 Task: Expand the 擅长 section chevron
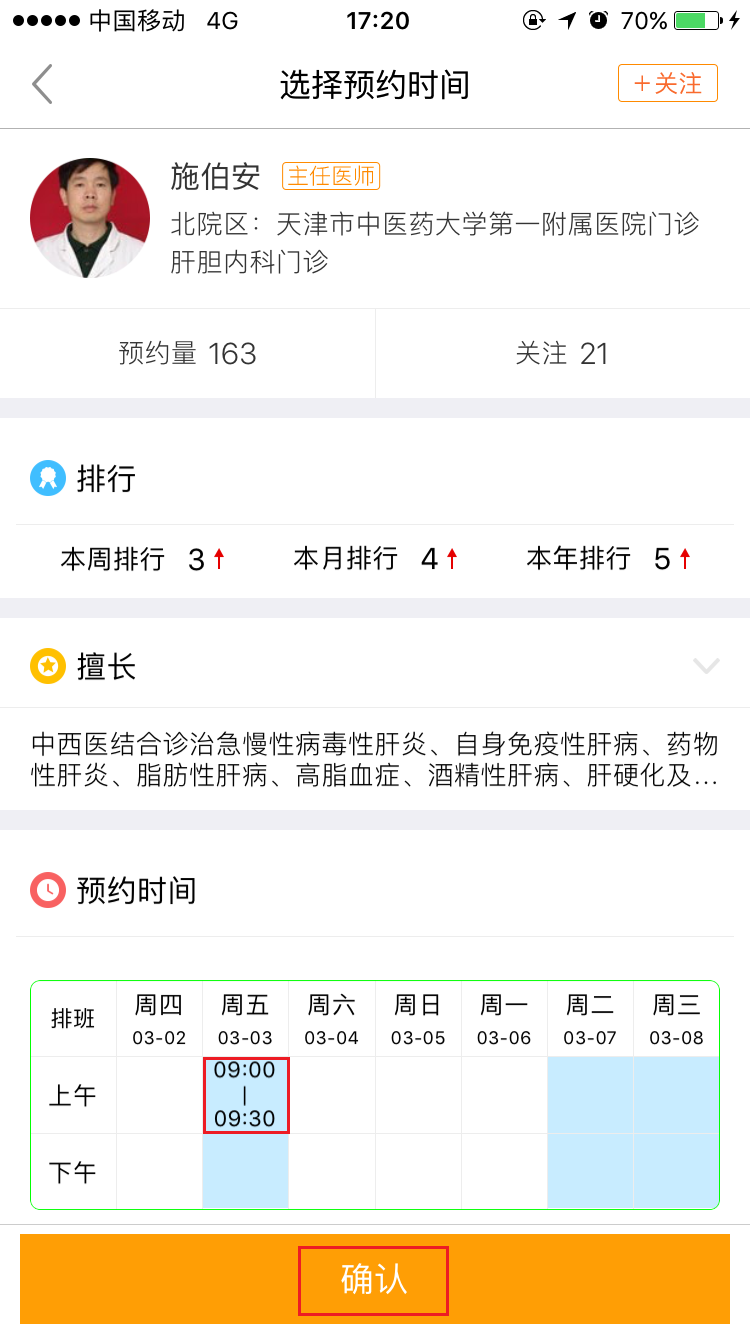tap(706, 666)
